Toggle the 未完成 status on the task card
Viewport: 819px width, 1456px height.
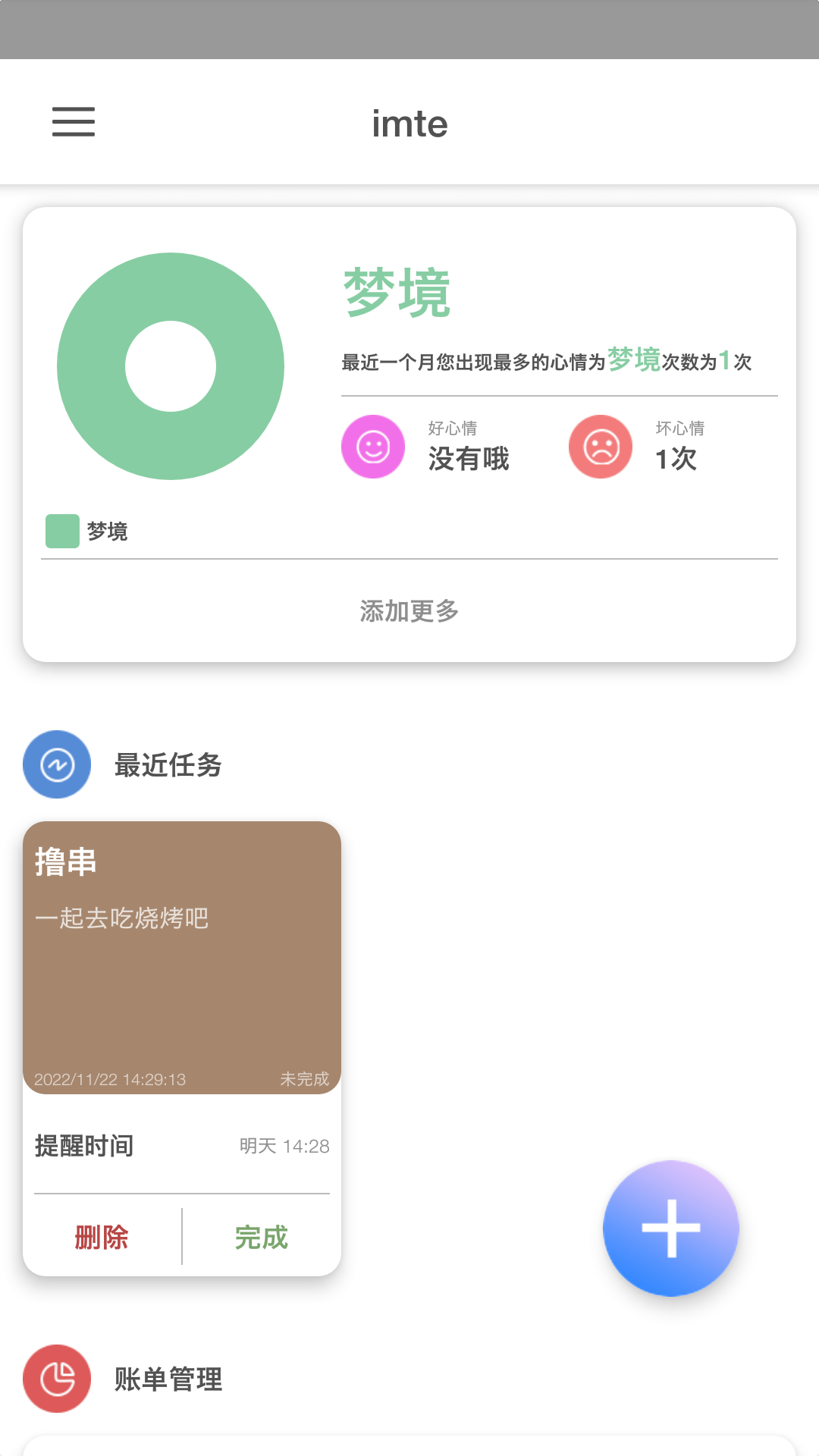click(305, 1080)
